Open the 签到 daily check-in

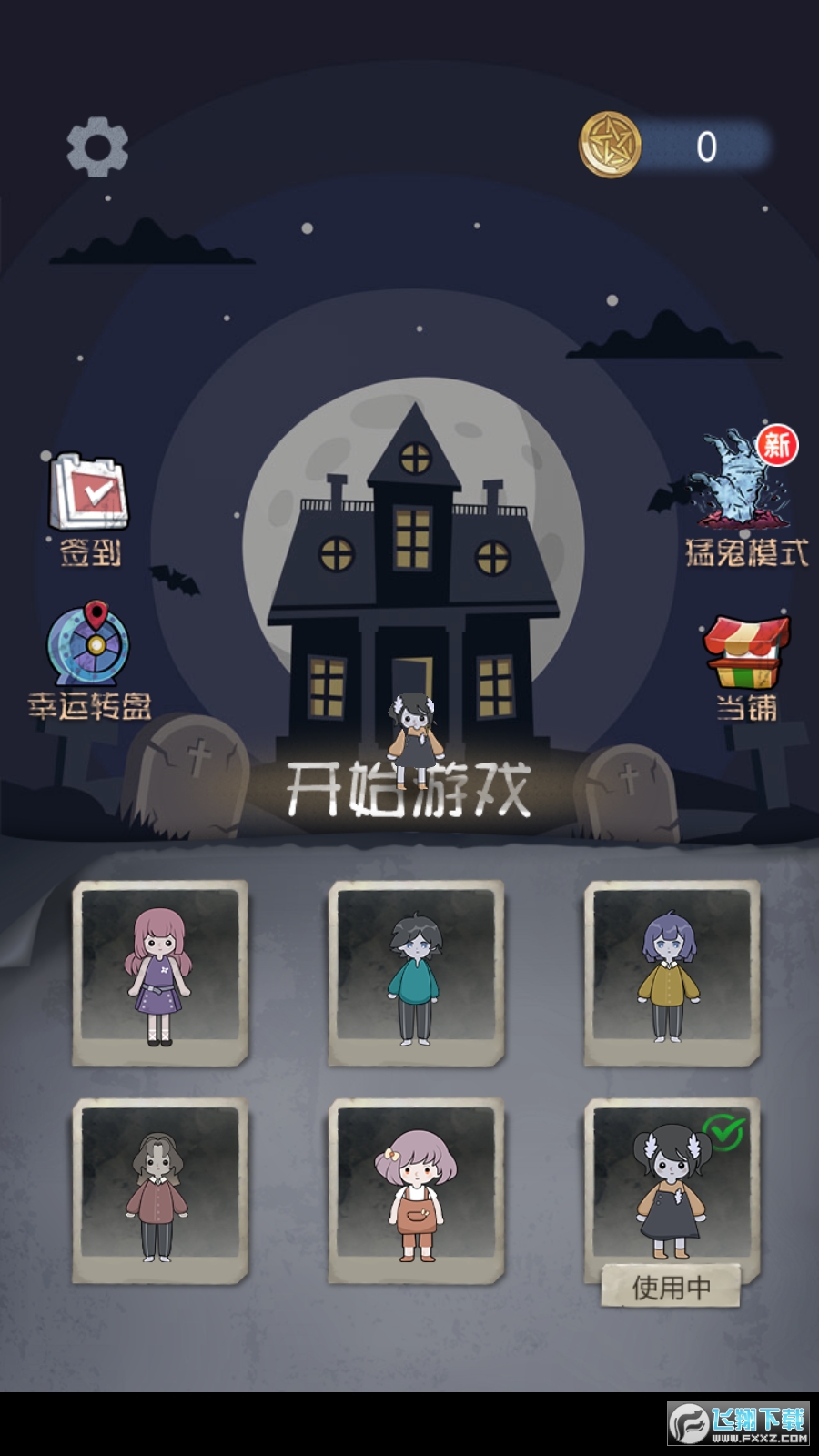89,508
